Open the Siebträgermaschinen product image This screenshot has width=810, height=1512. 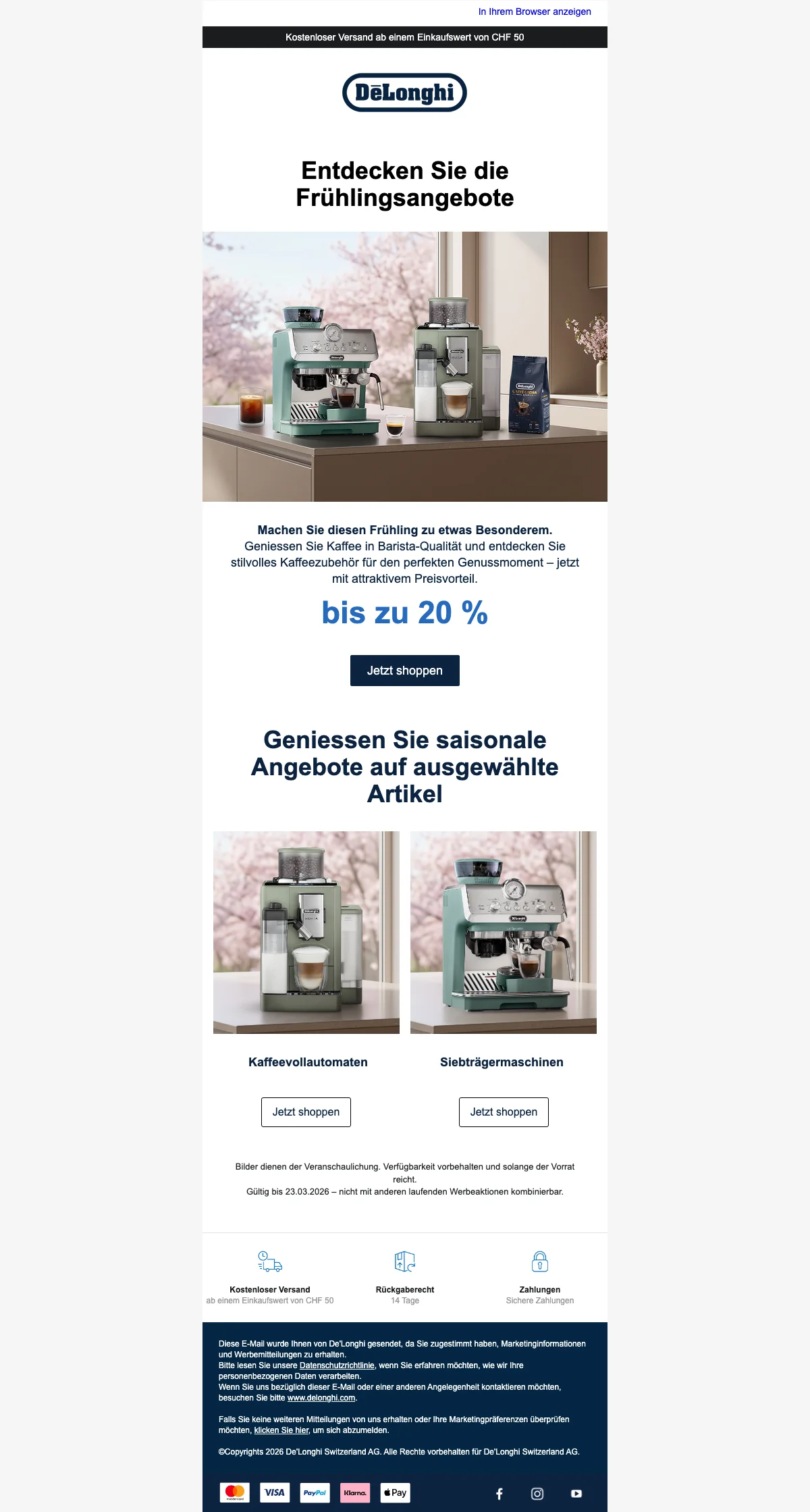point(504,932)
